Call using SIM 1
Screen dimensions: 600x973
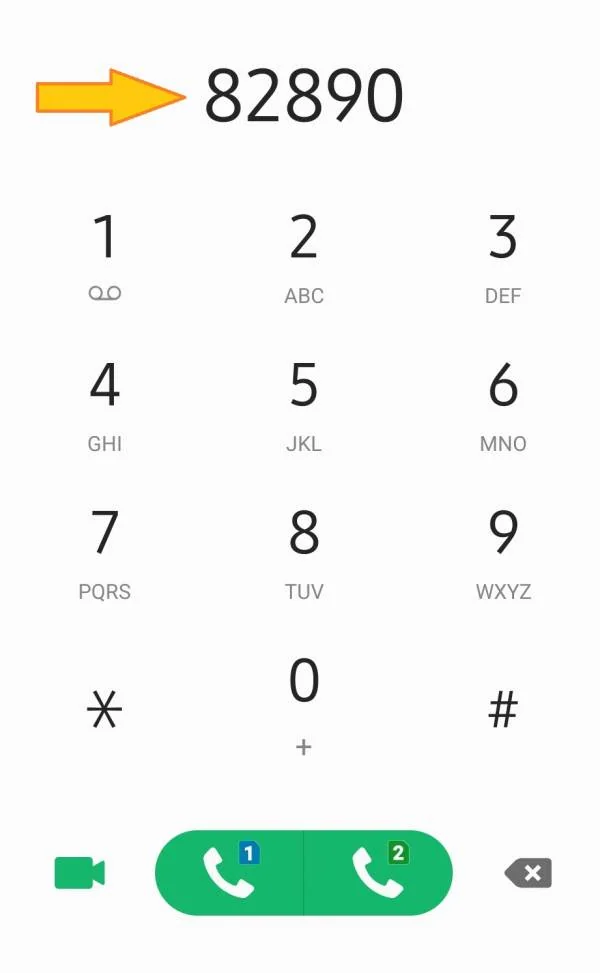[230, 873]
